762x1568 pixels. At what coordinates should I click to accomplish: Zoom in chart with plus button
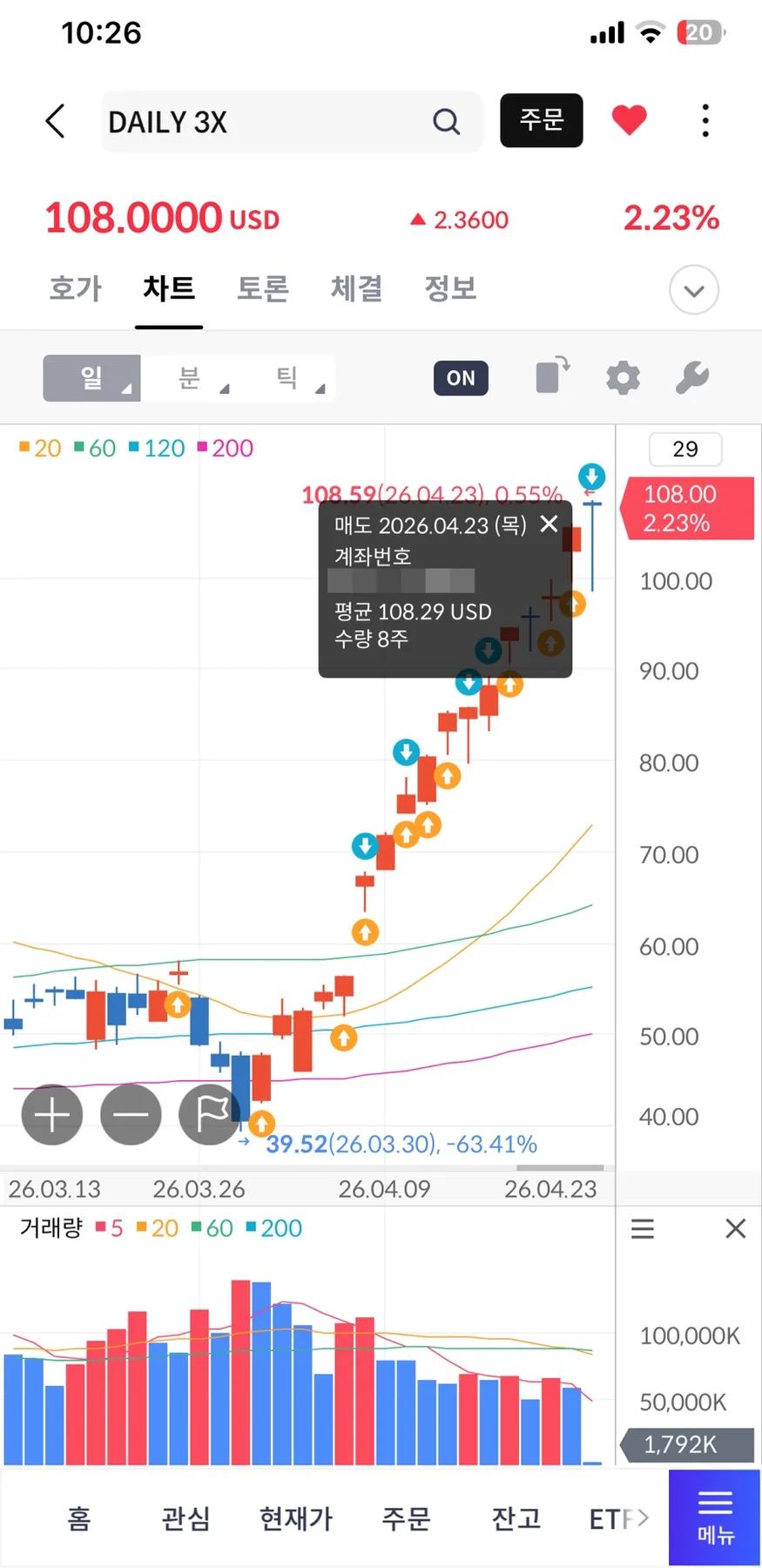click(x=52, y=1115)
